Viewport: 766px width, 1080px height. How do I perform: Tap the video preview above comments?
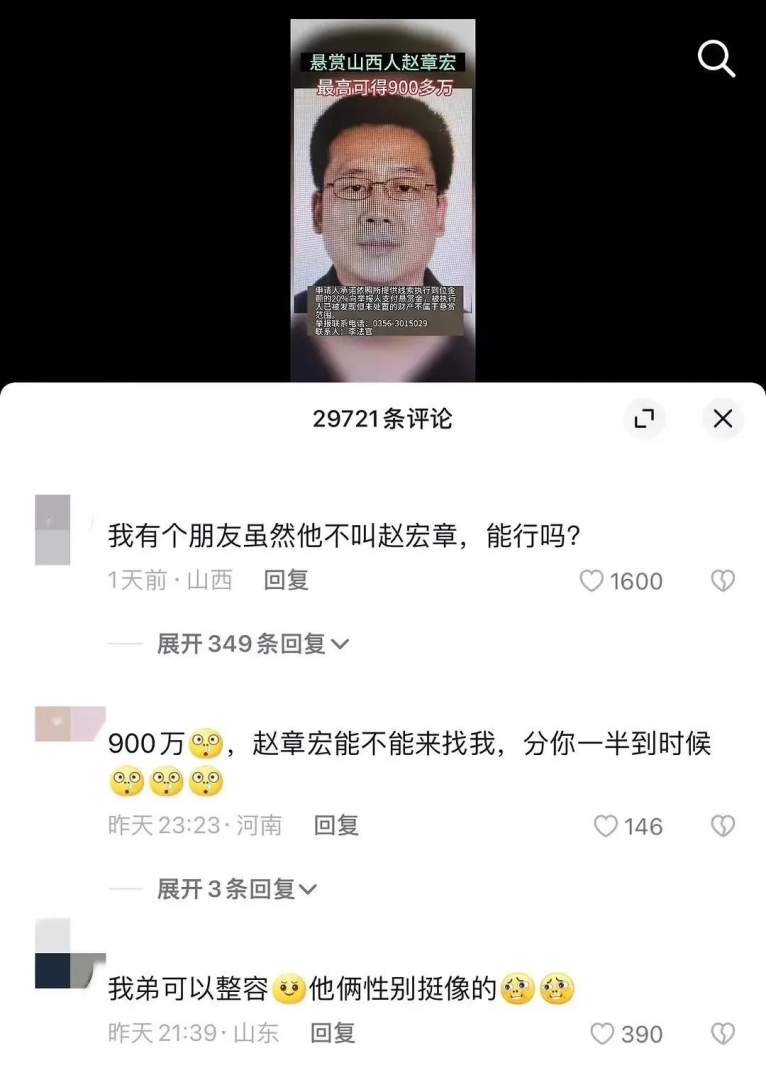tap(383, 200)
